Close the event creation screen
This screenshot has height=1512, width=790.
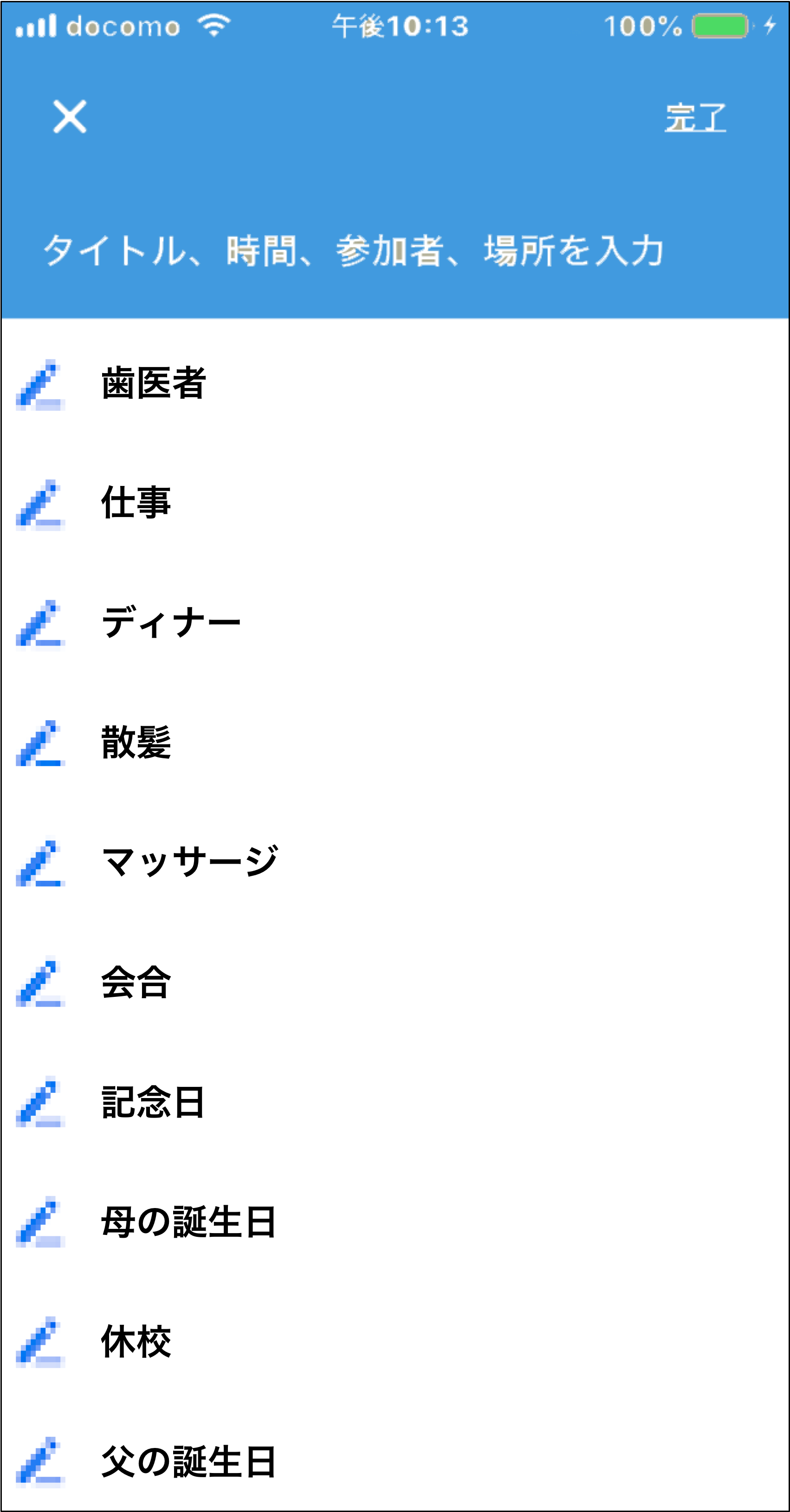(70, 116)
